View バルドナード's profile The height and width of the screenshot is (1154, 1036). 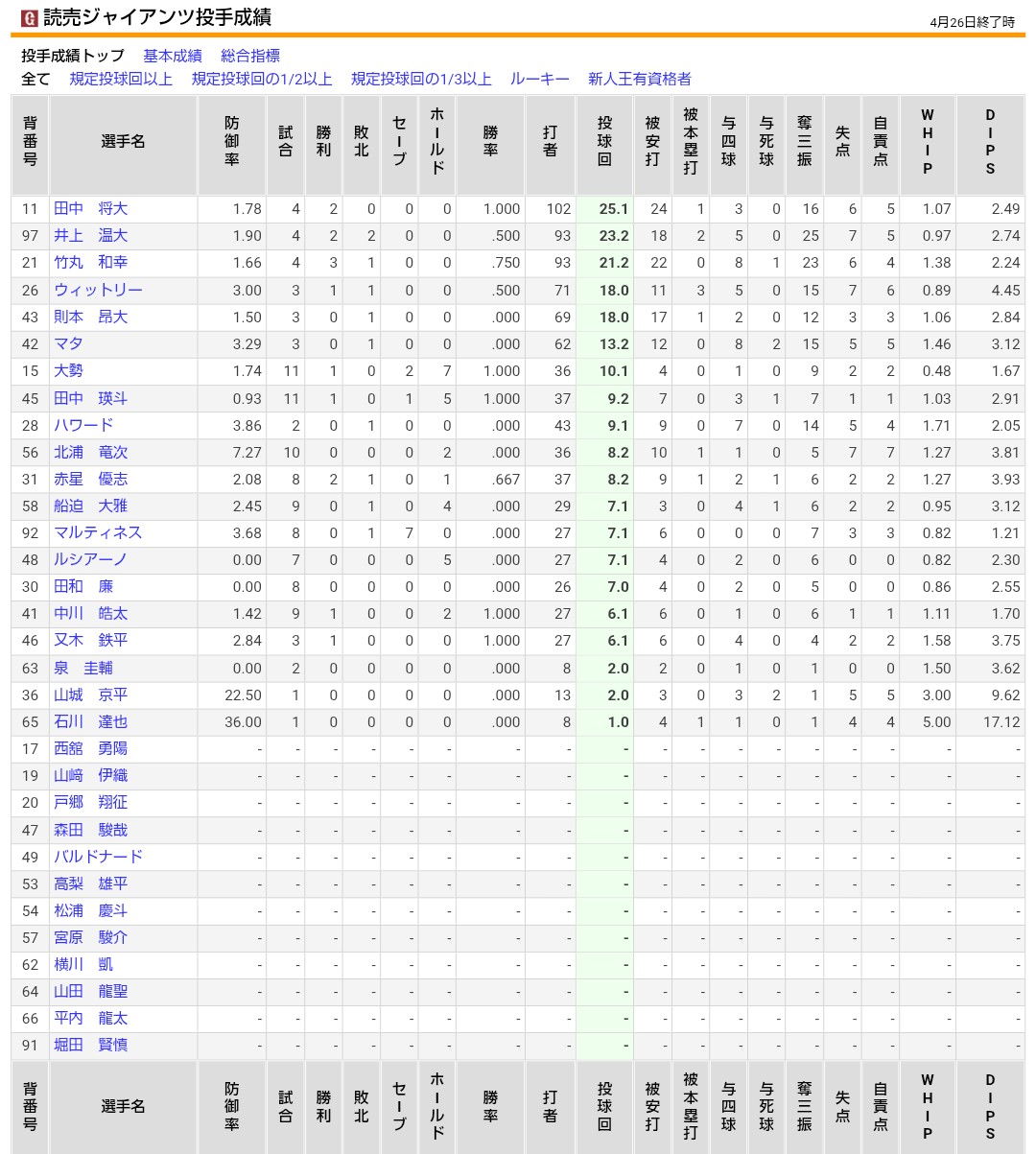98,857
